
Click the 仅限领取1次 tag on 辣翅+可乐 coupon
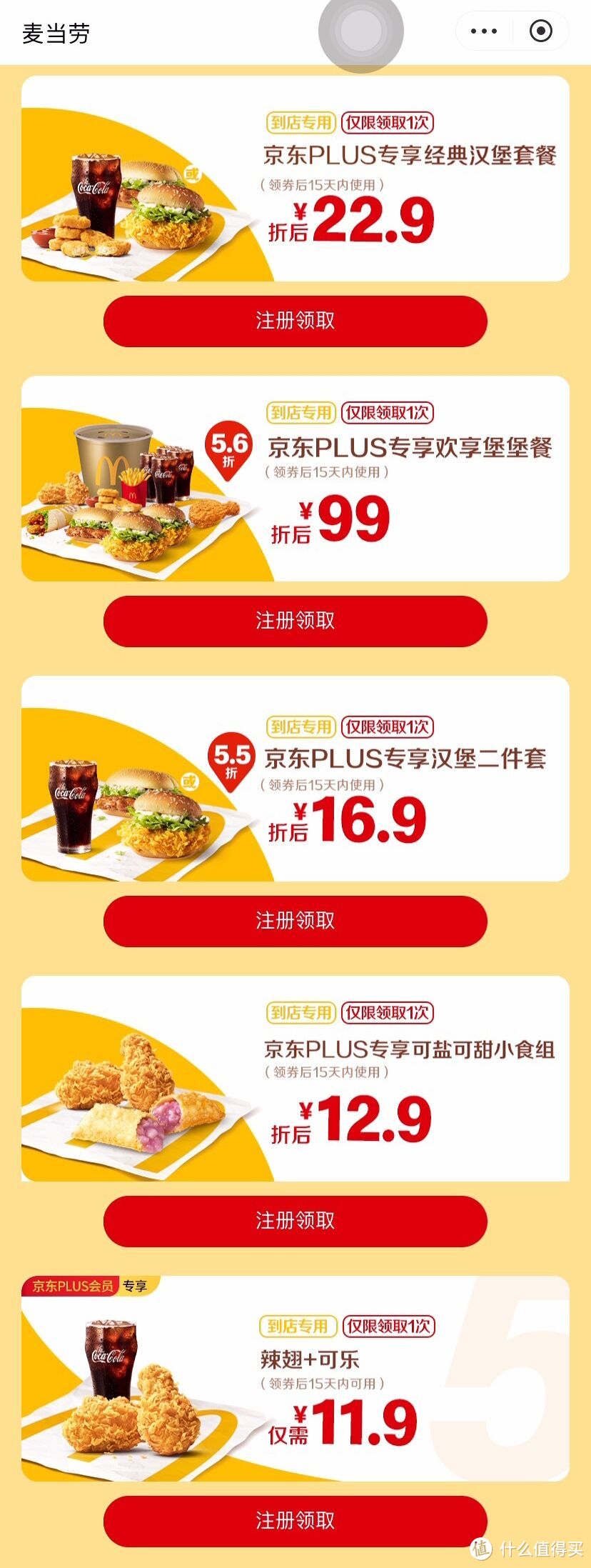tap(391, 1327)
